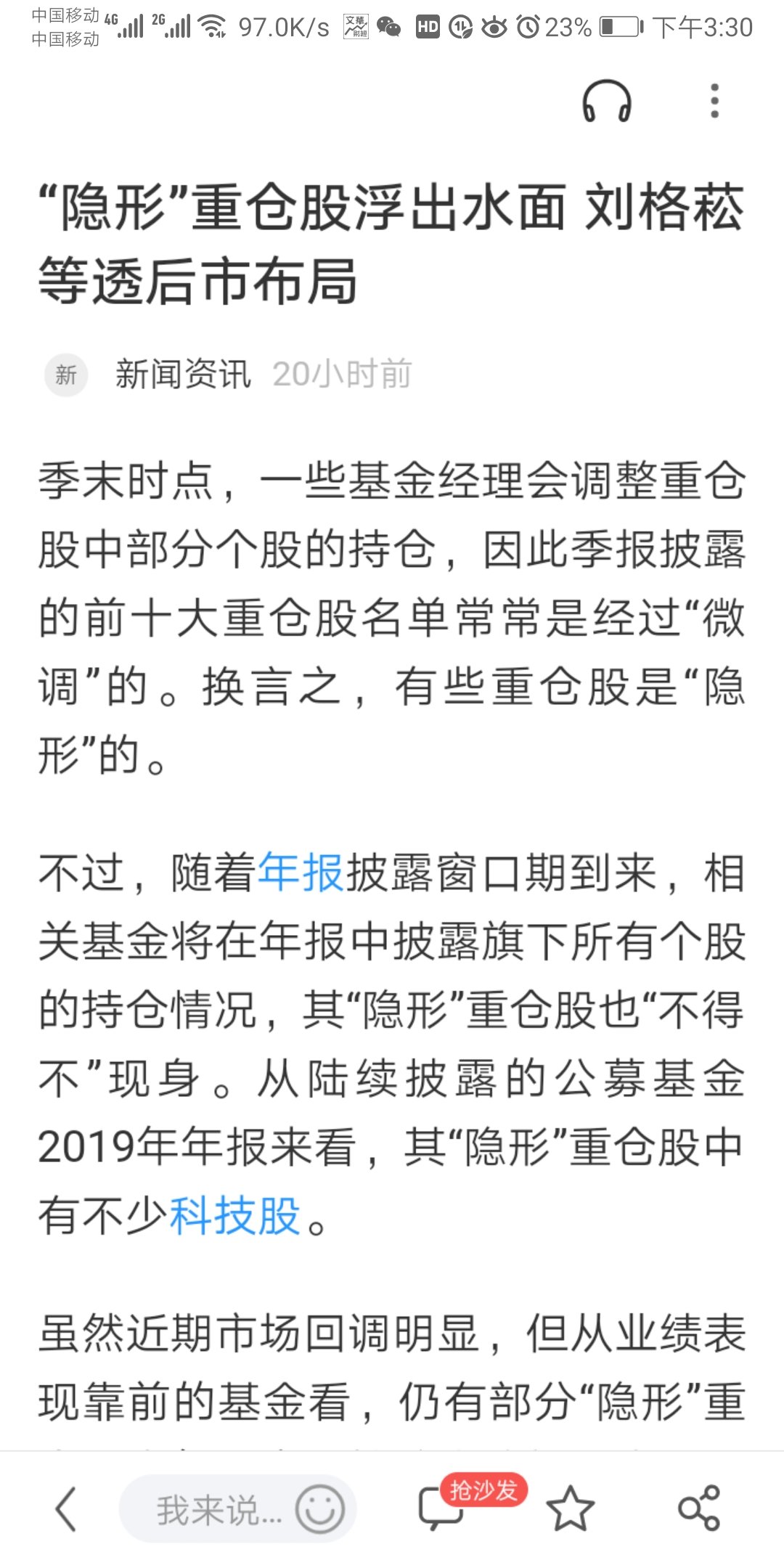Open the 新闻资讯 source profile
The height and width of the screenshot is (1568, 784).
[183, 375]
